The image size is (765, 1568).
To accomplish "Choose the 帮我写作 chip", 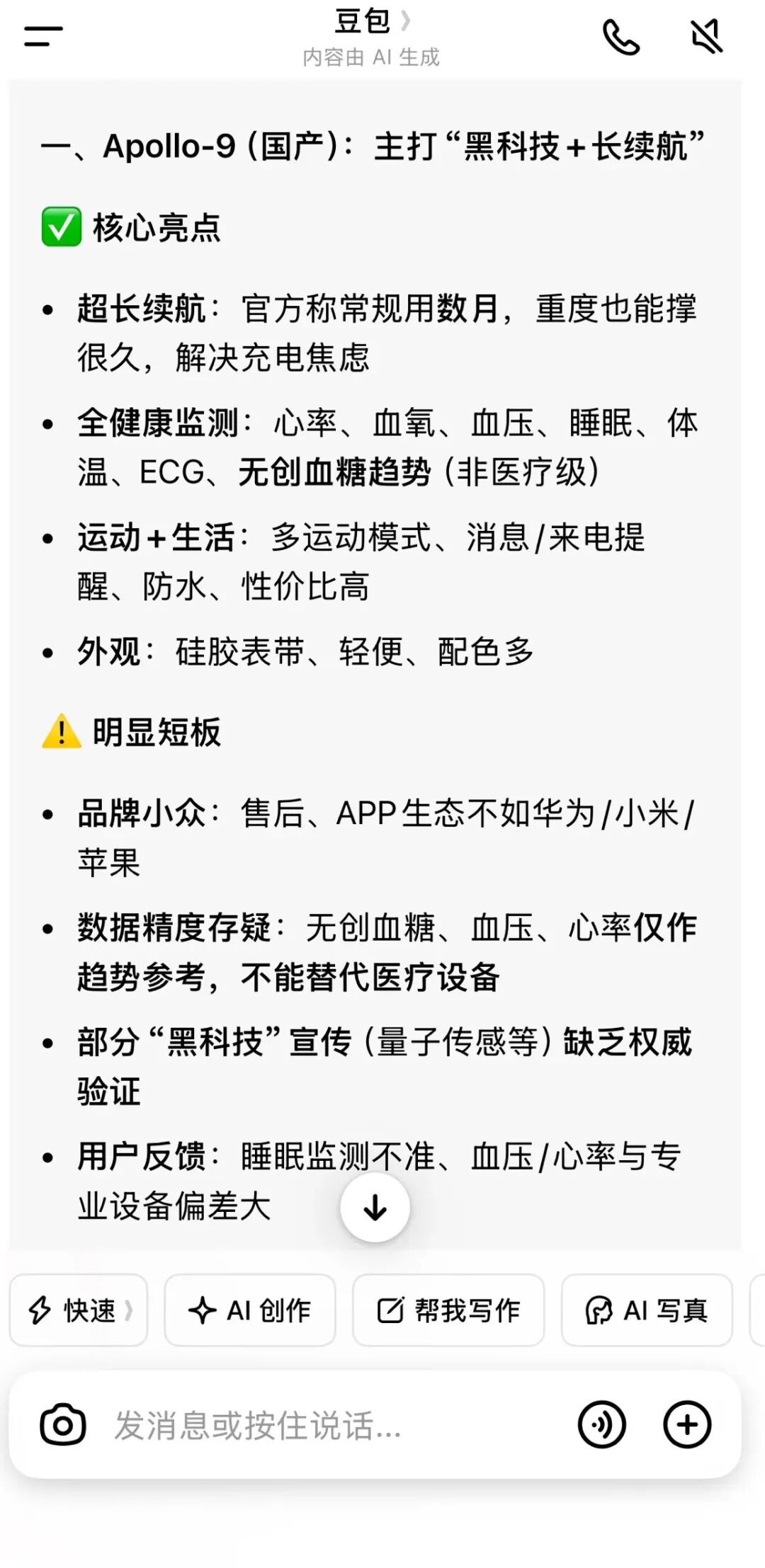I will (448, 1310).
